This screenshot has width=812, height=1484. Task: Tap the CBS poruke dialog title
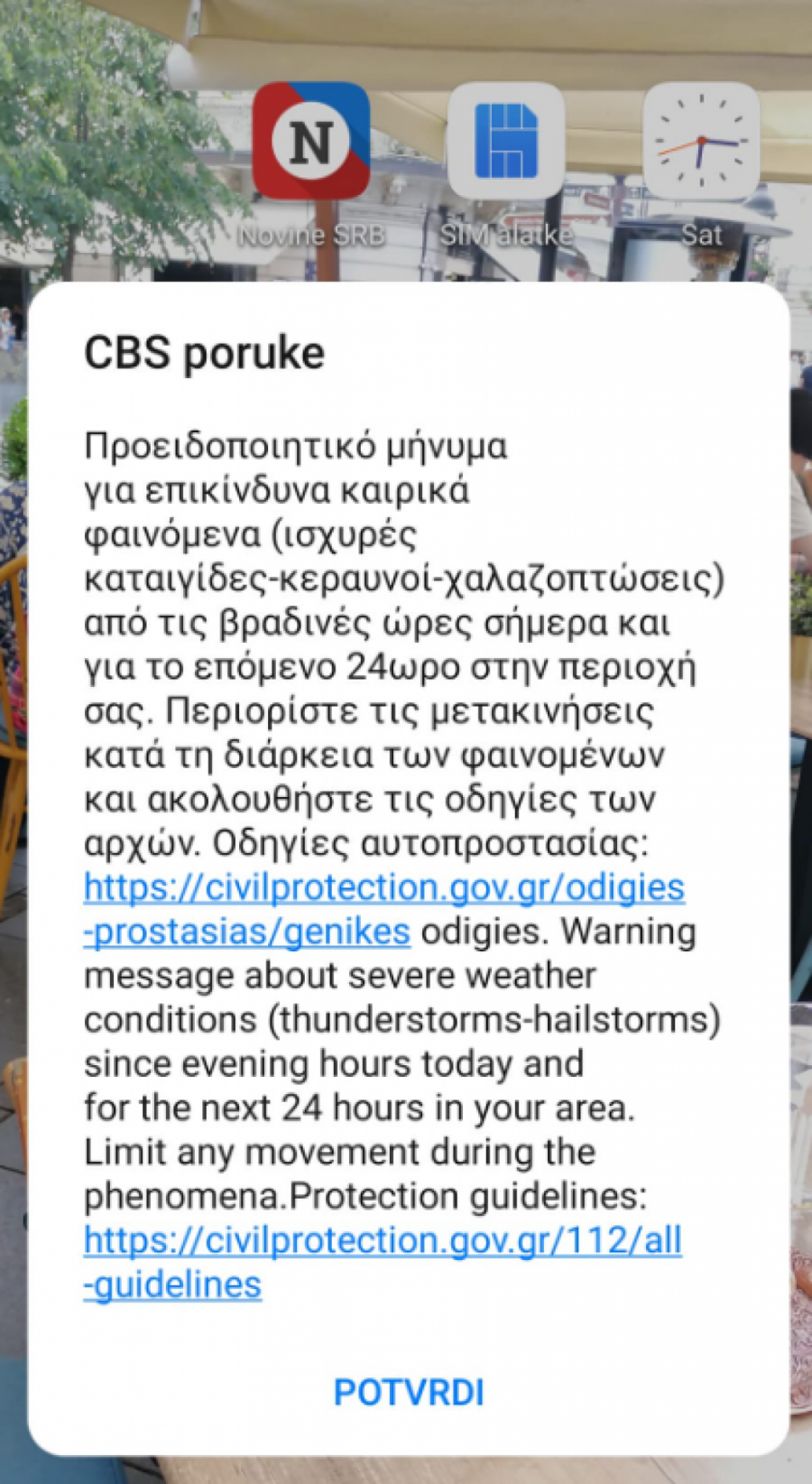coord(206,353)
